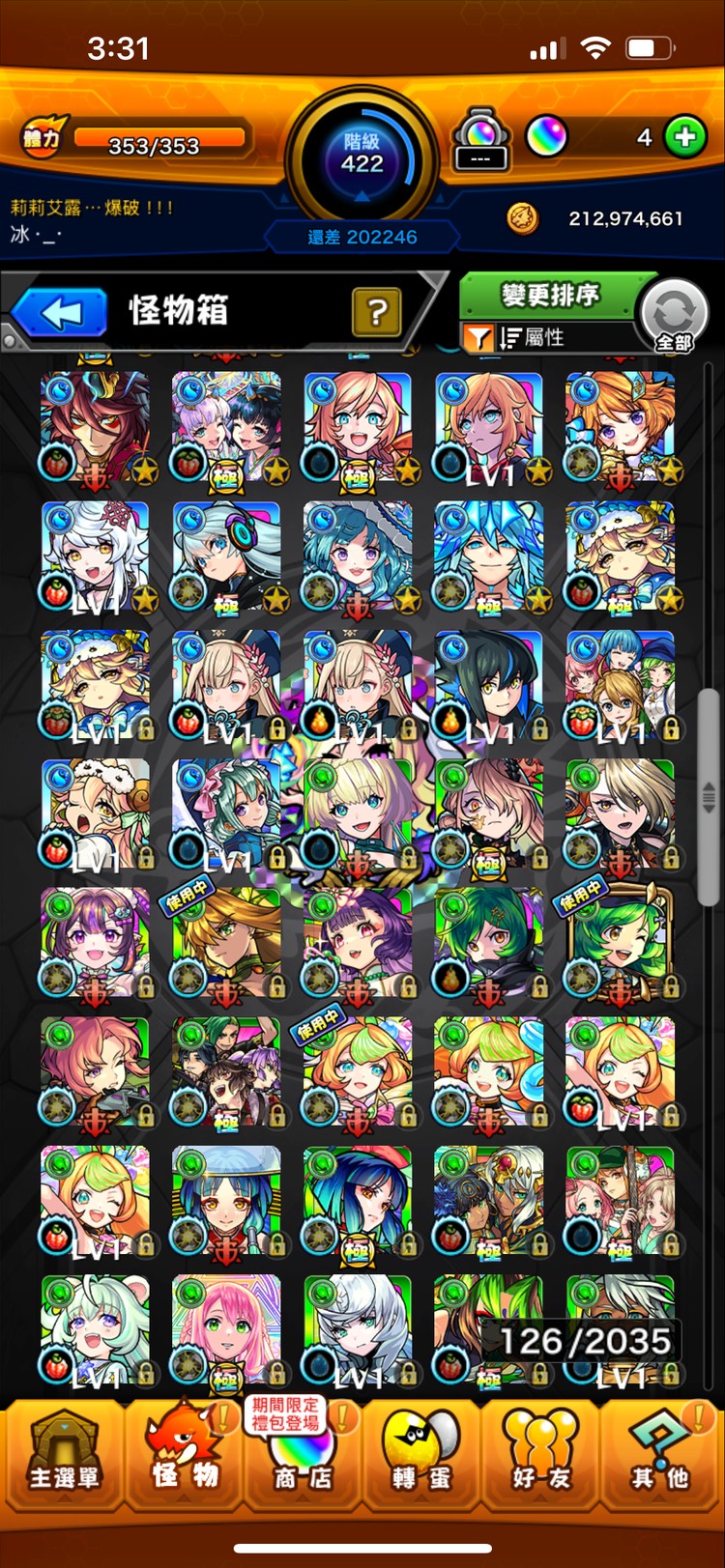Viewport: 725px width, 1568px height.
Task: Select the white-haired girl with headphones
Action: coord(226,556)
